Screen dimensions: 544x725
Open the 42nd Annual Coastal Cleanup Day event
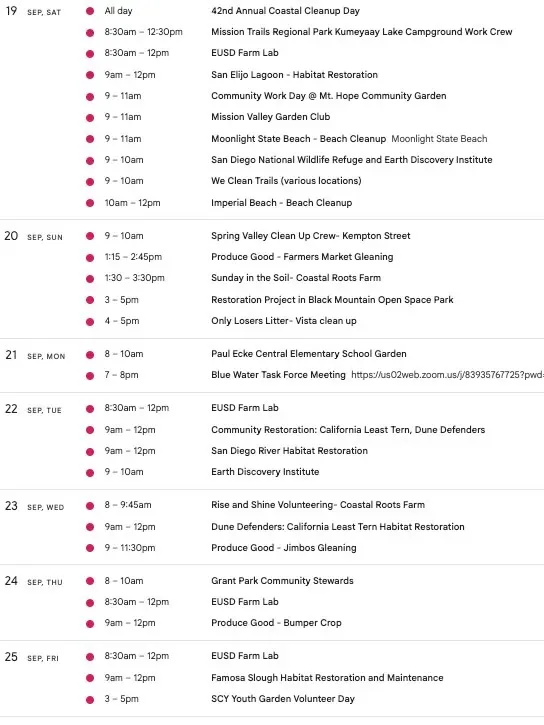pyautogui.click(x=285, y=11)
